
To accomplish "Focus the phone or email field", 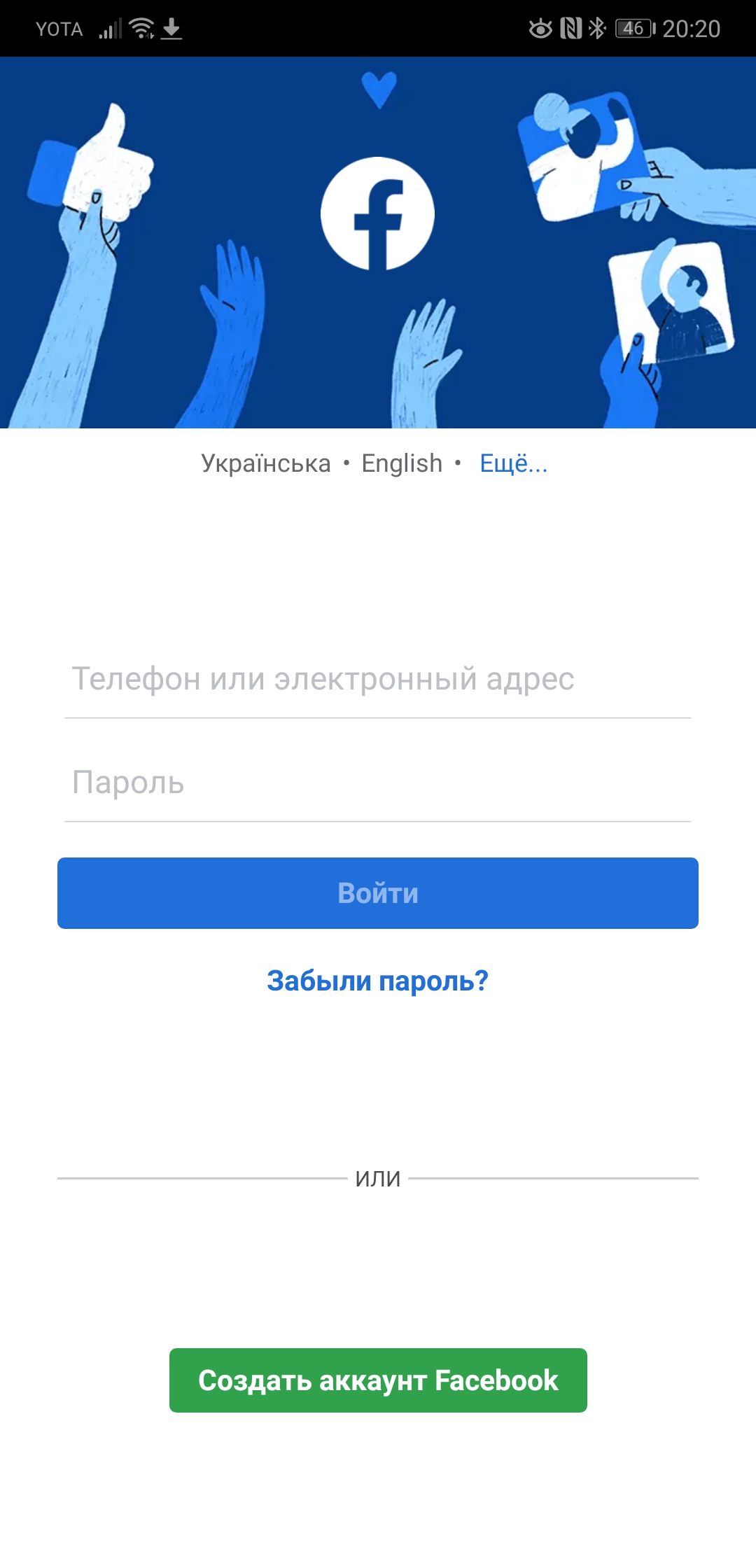I will pos(378,679).
